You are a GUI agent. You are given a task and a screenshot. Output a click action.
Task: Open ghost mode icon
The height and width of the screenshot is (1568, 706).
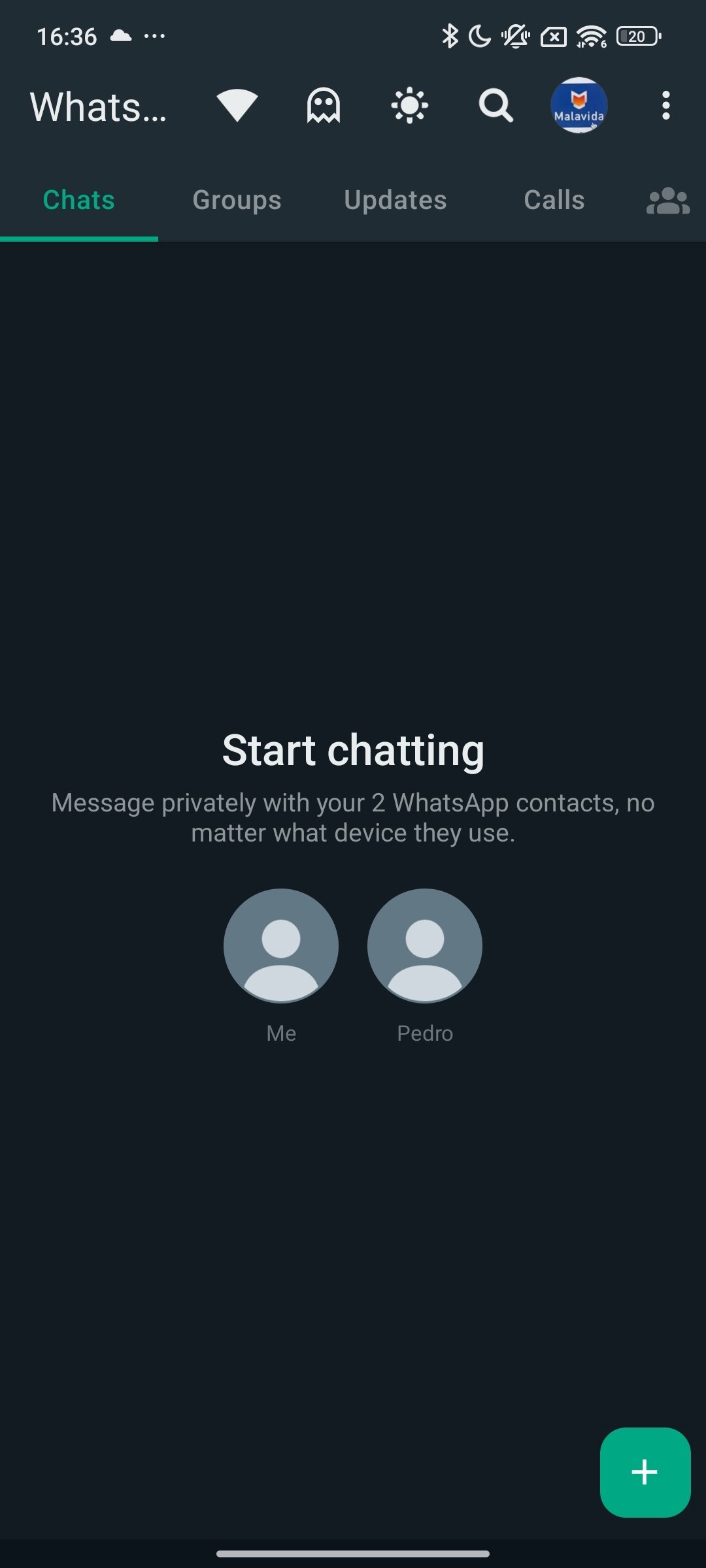tap(324, 105)
